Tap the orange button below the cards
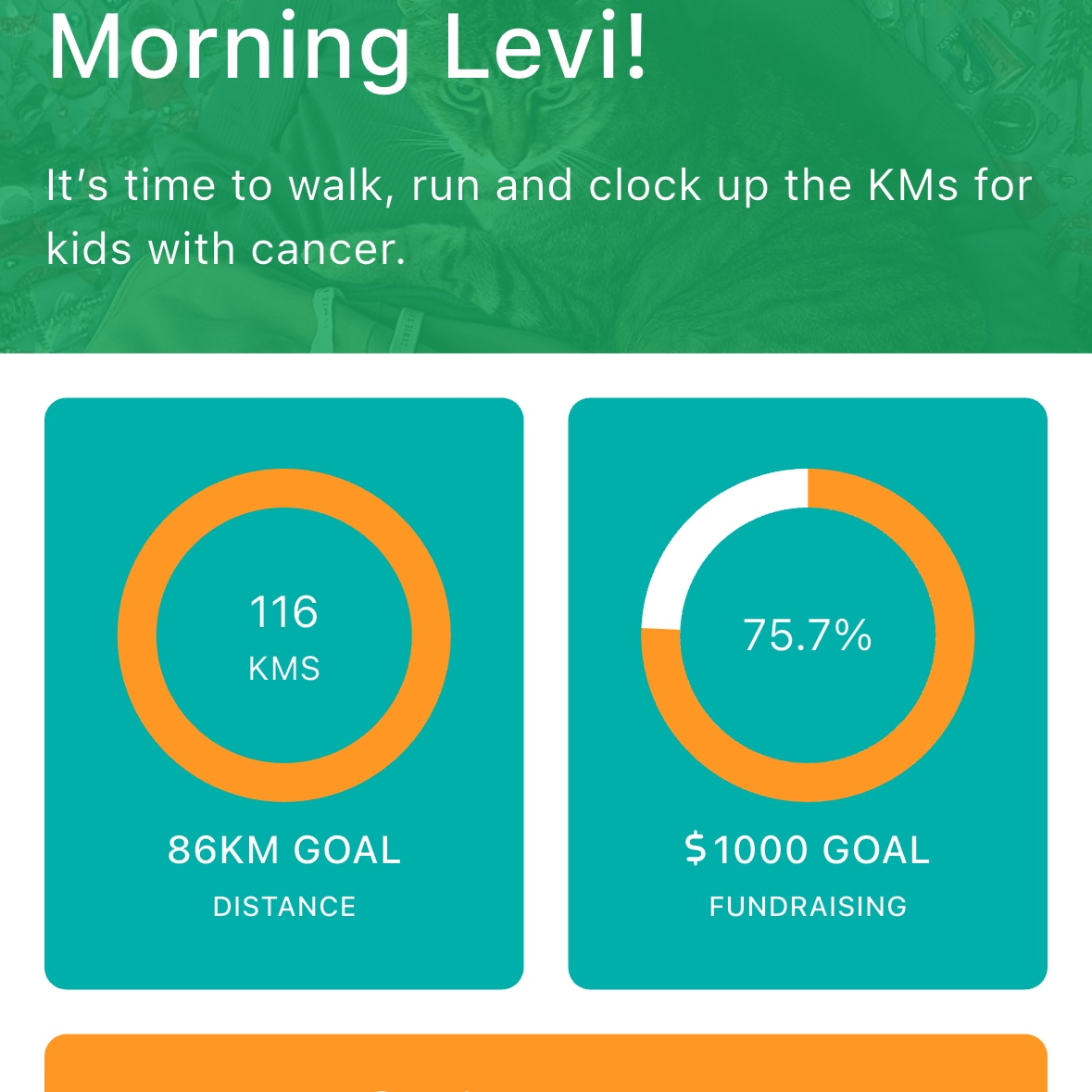Image resolution: width=1092 pixels, height=1092 pixels. click(x=546, y=1064)
